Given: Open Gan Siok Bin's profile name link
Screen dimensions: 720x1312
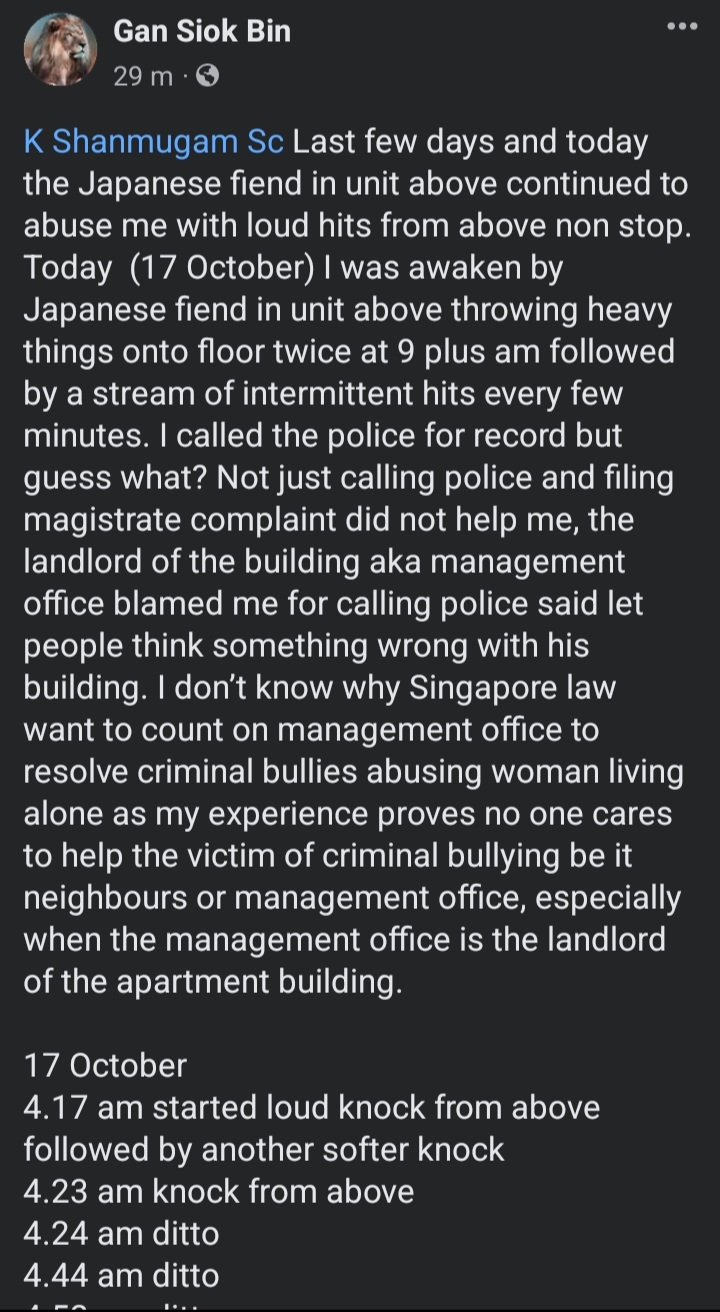Looking at the screenshot, I should point(202,32).
